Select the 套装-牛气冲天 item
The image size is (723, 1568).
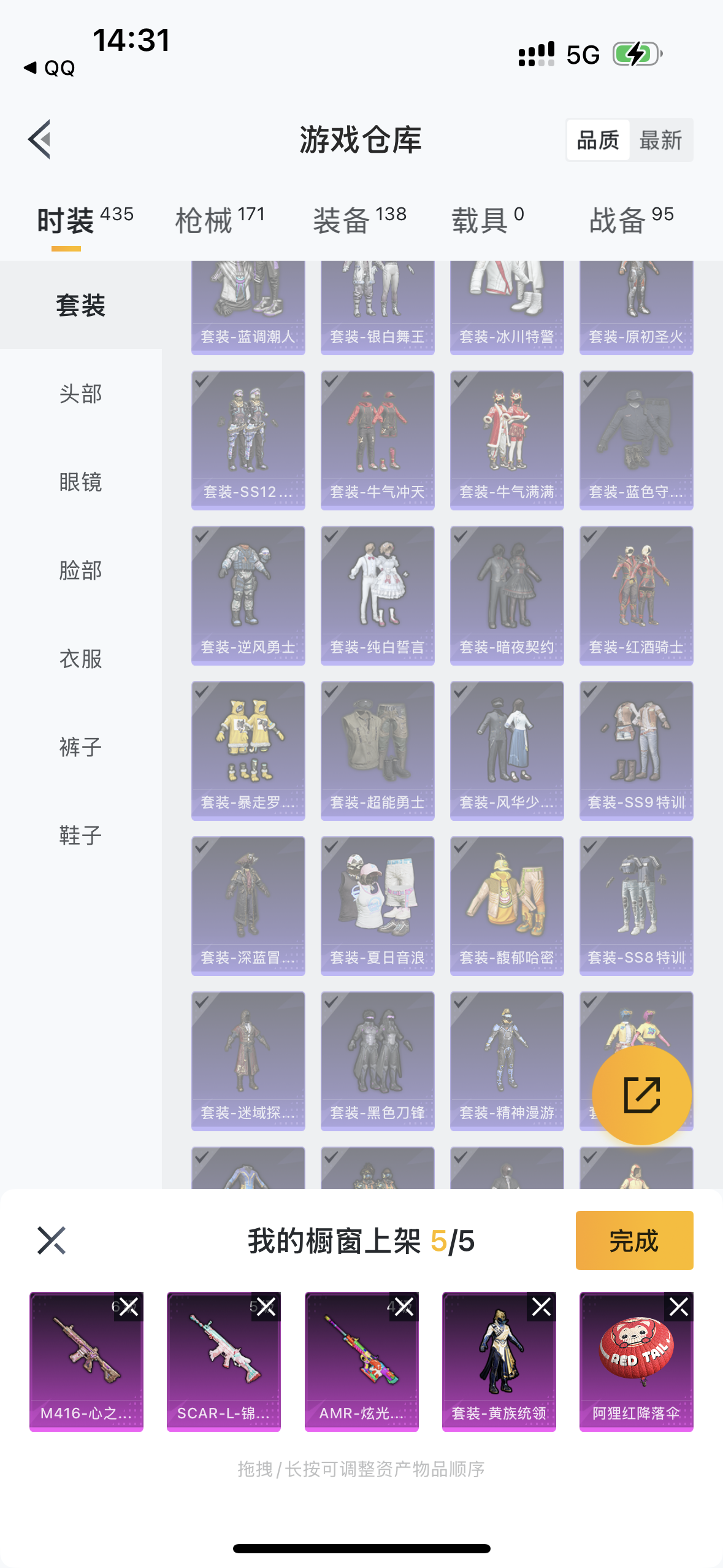click(377, 440)
